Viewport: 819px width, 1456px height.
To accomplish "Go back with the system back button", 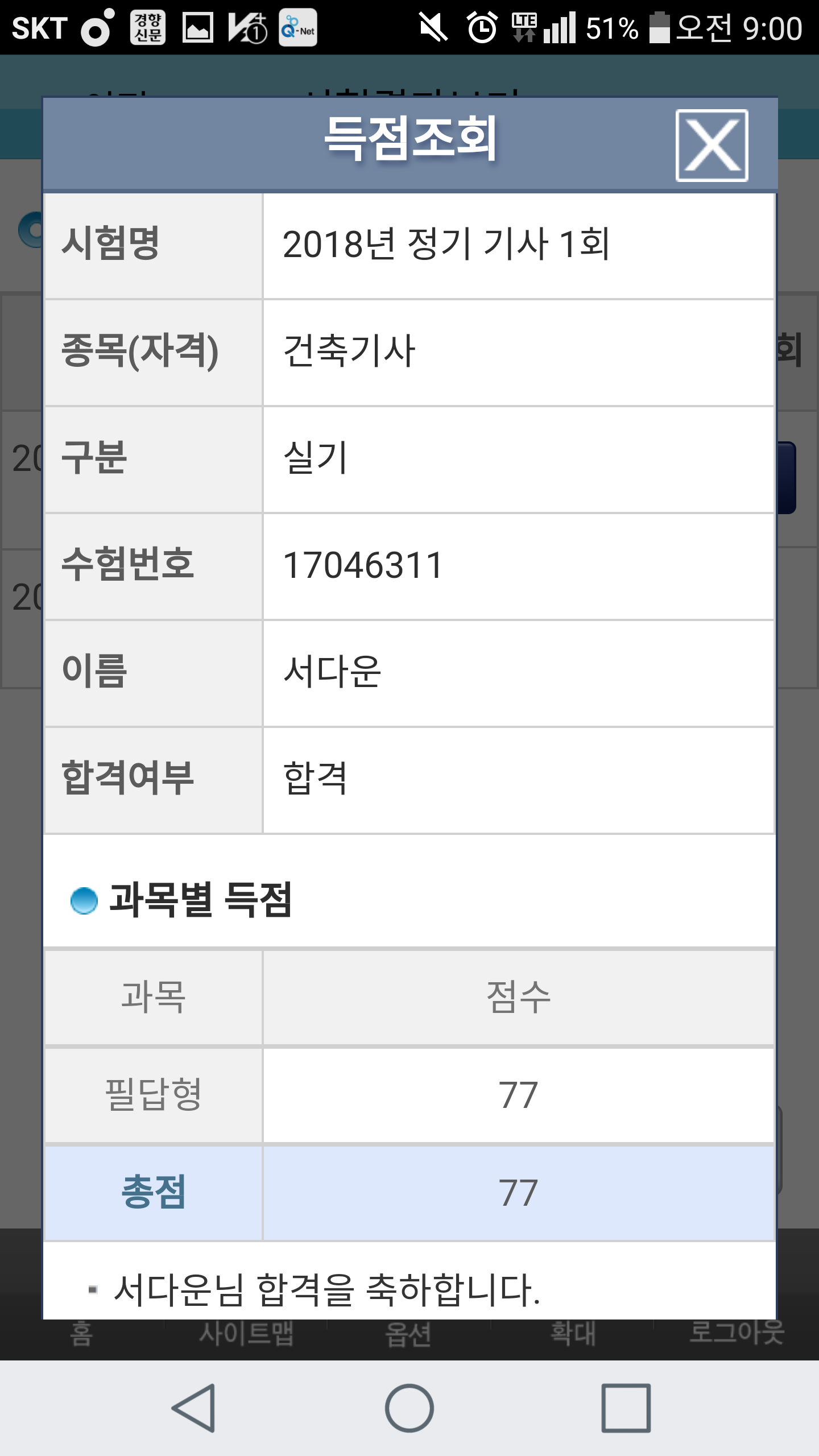I will point(194,1408).
